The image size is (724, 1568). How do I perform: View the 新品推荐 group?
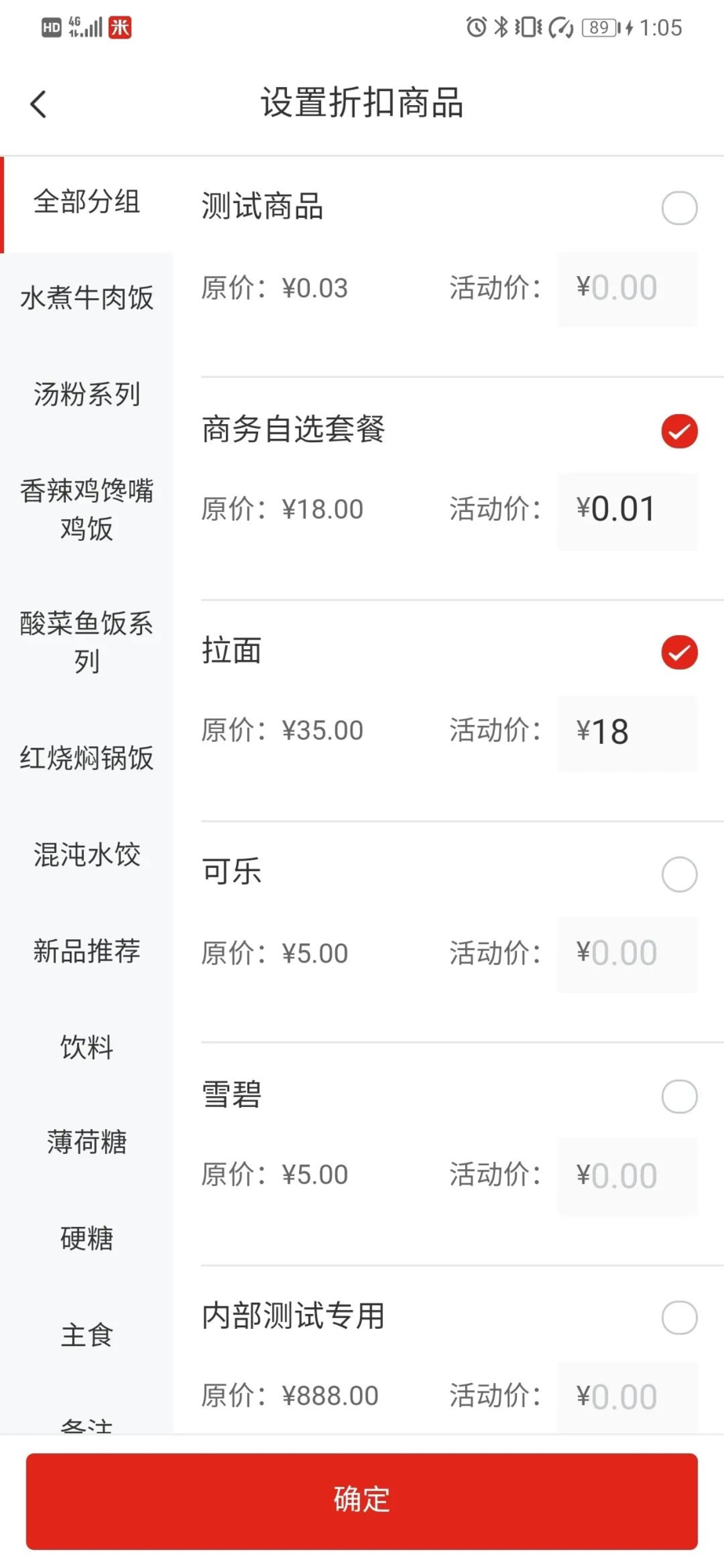click(x=86, y=951)
